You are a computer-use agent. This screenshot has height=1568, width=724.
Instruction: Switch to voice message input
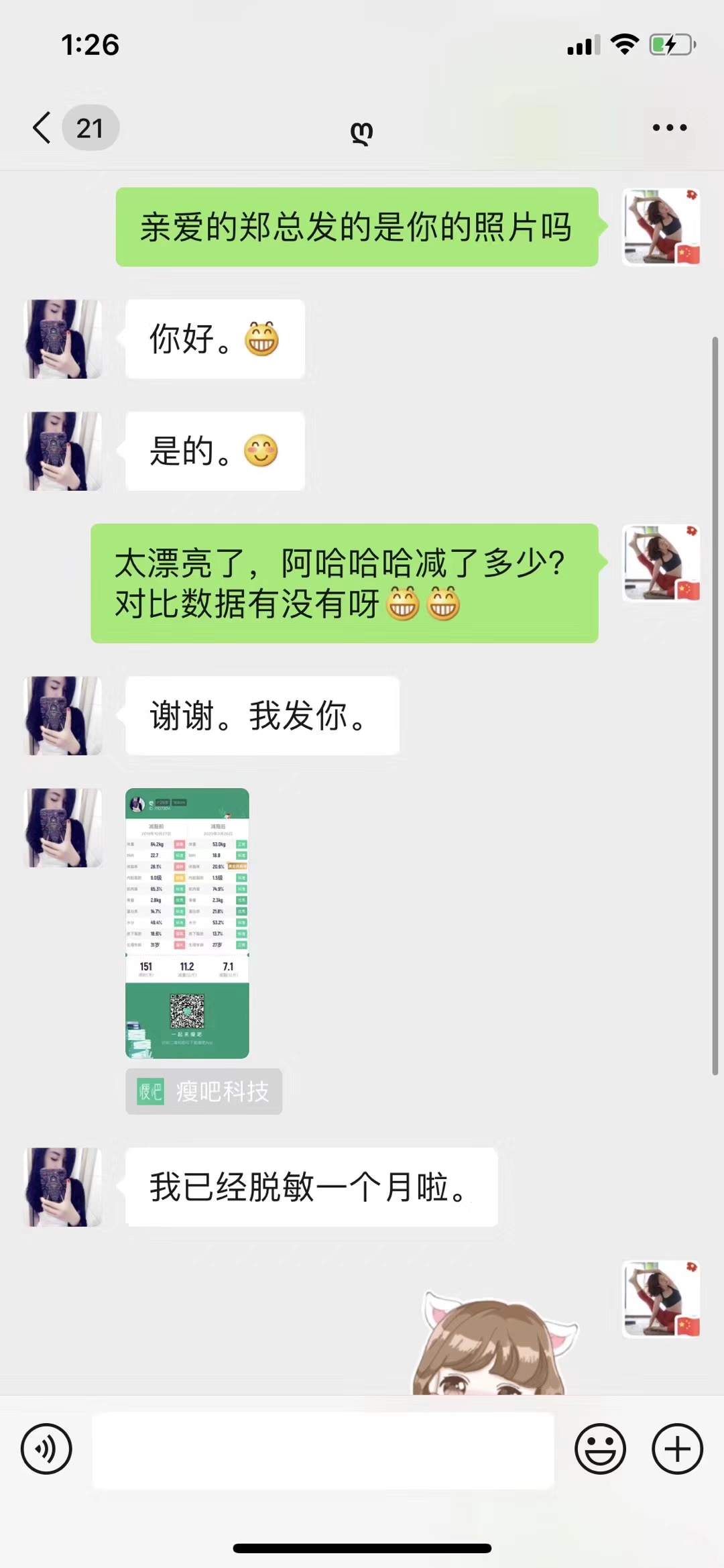(46, 1449)
